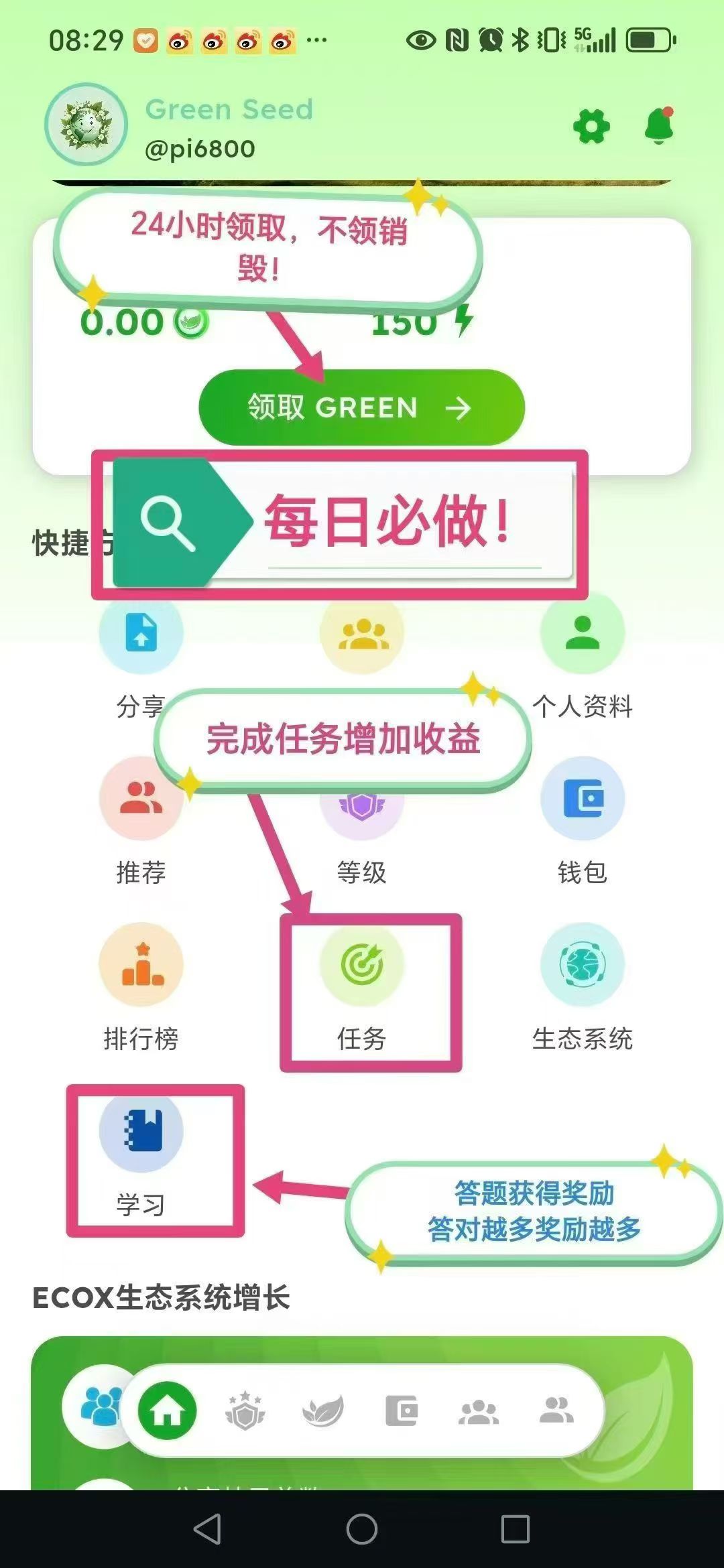
Task: Open 个人资料 profile shortcut
Action: click(x=582, y=633)
